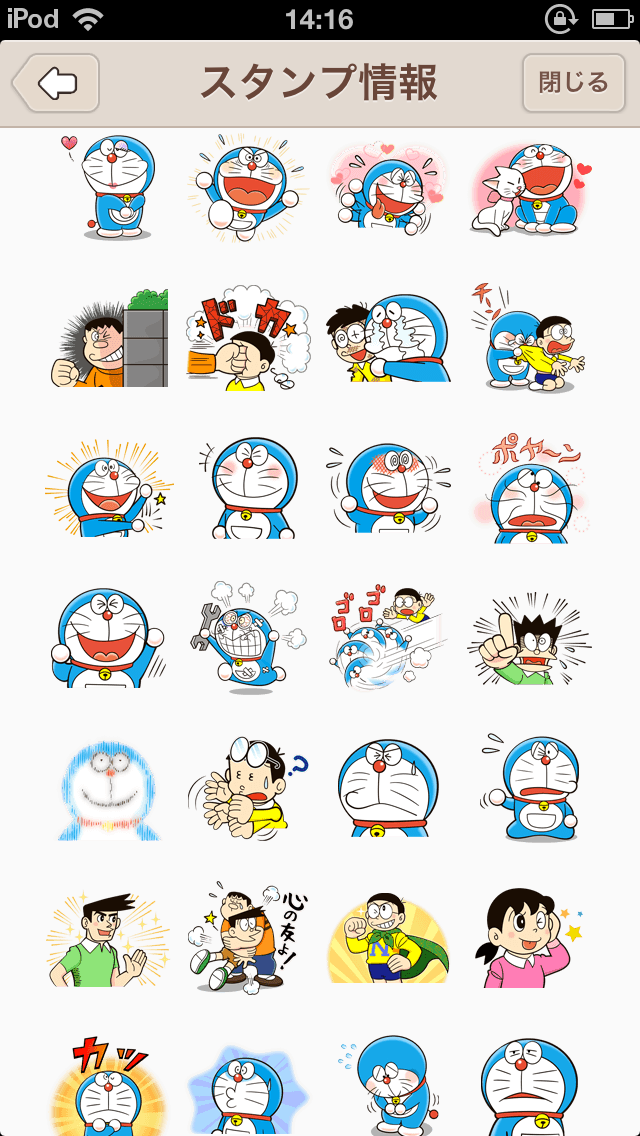
Task: Pick the sparkling boy in green shirt sticker
Action: point(108,936)
